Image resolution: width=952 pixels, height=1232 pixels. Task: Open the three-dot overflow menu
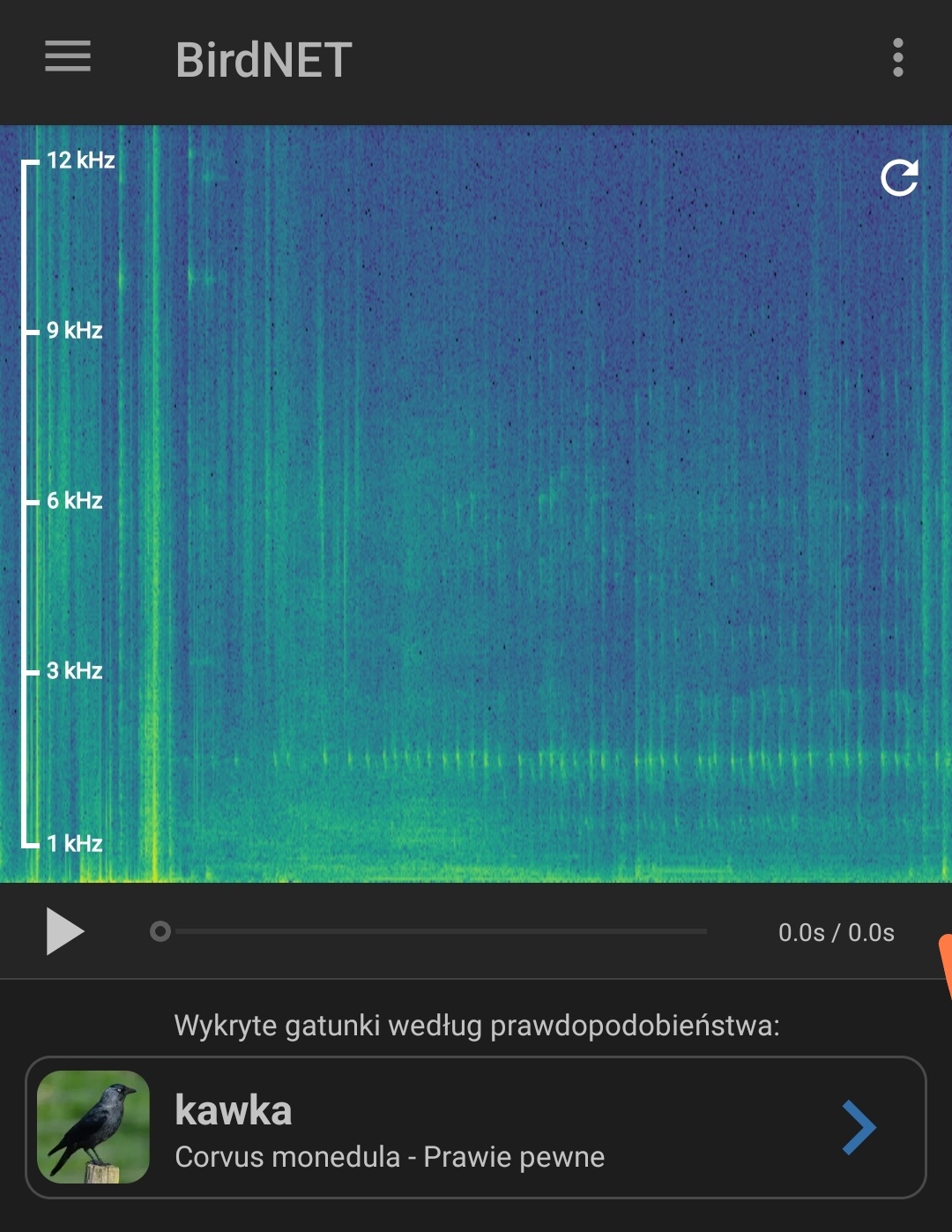[x=897, y=57]
